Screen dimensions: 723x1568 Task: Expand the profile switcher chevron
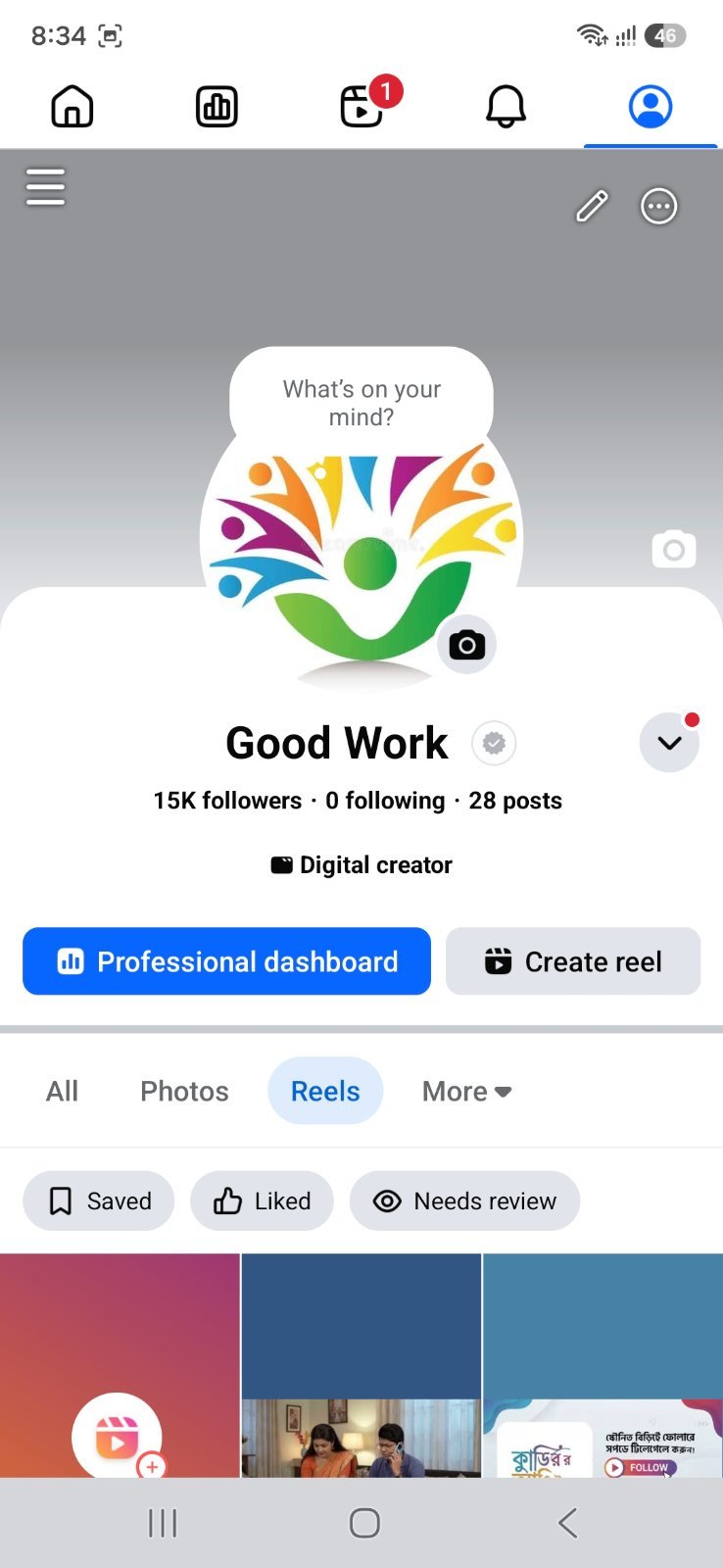pos(669,742)
